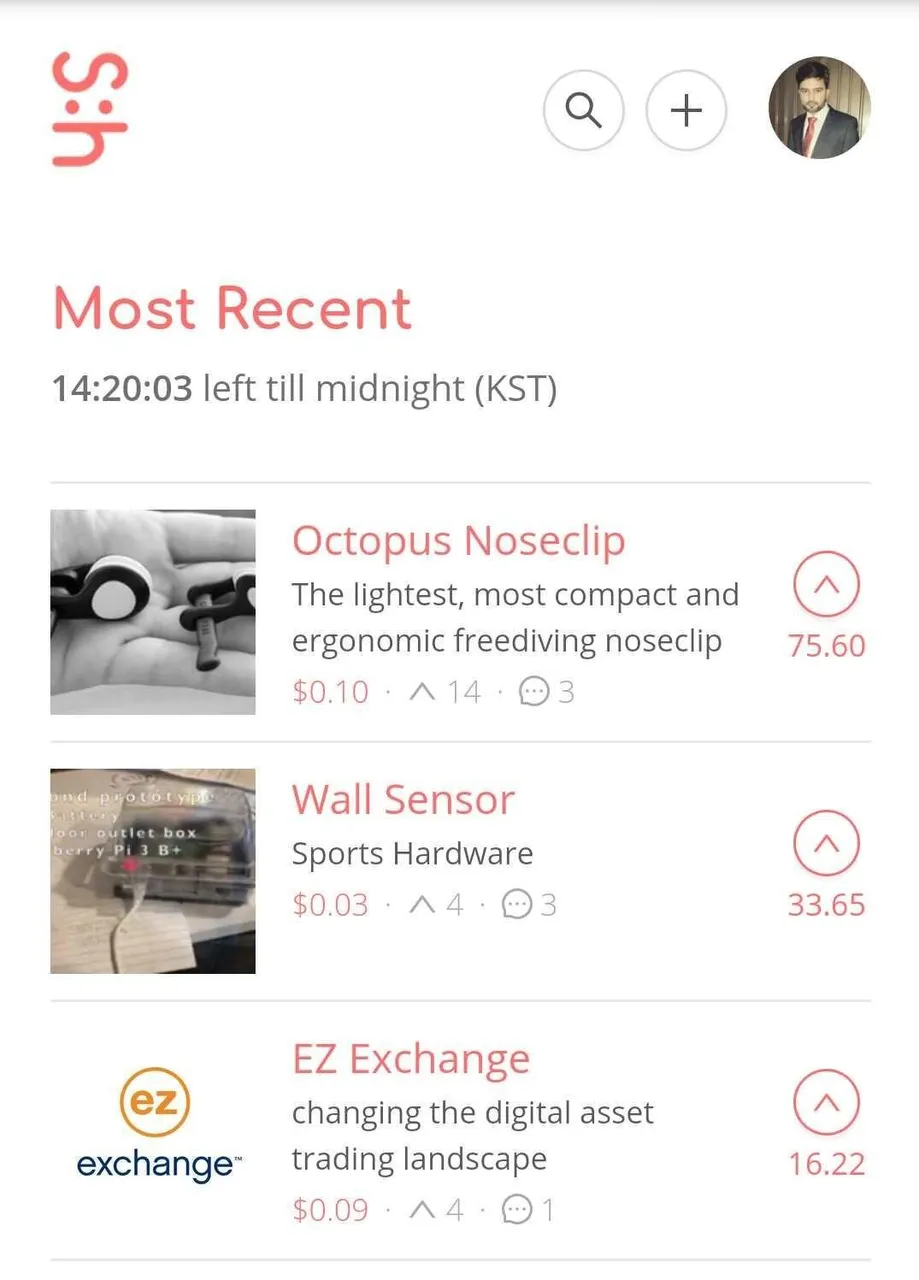This screenshot has height=1280, width=919.
Task: View the Wall Sensor prototype image
Action: pos(153,871)
